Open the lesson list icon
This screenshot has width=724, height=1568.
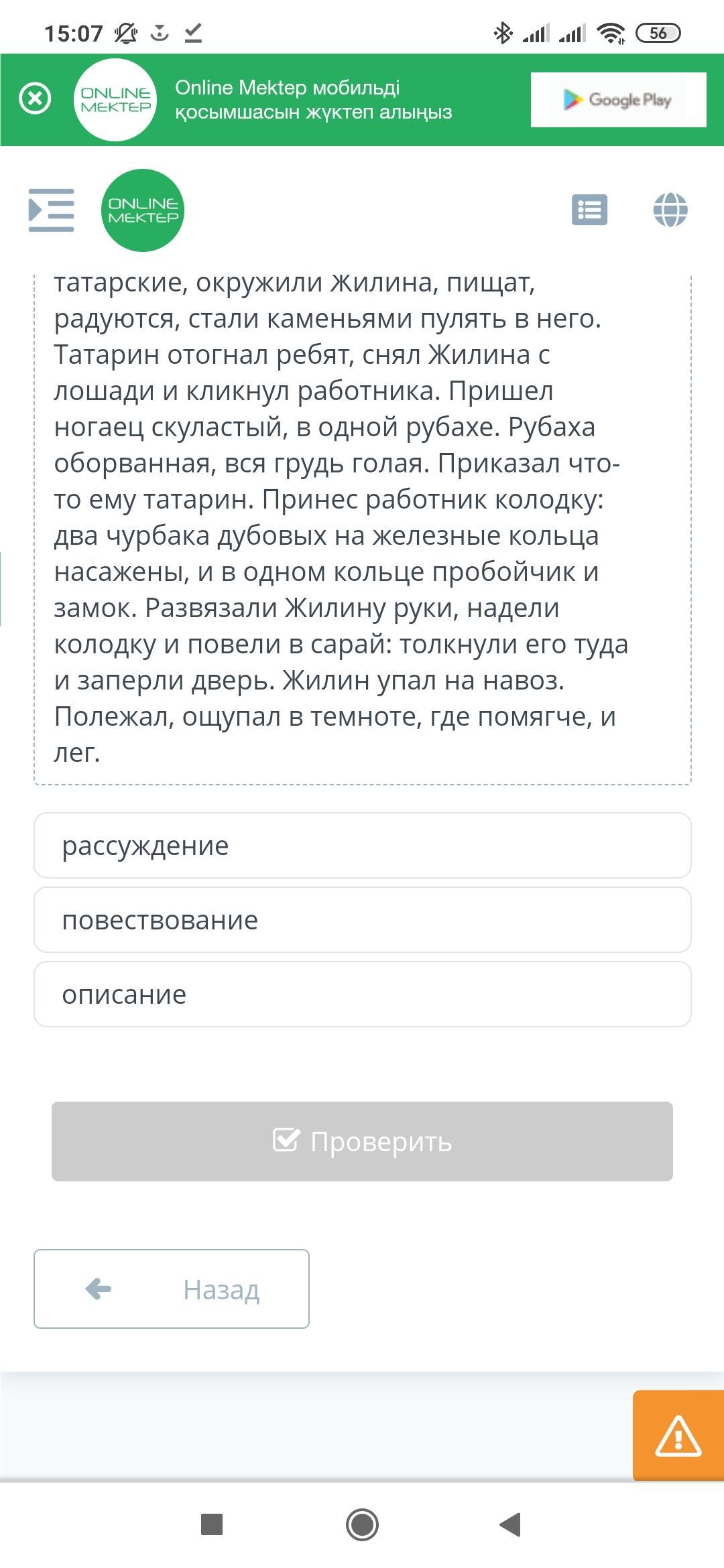[x=589, y=210]
